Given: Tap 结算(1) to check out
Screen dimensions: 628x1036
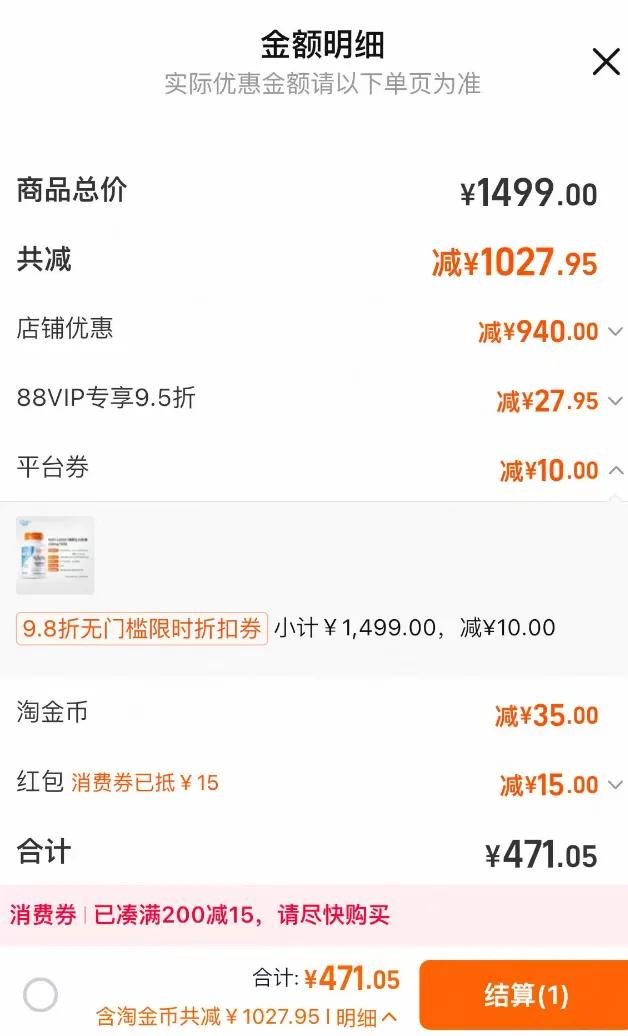Looking at the screenshot, I should [x=525, y=995].
